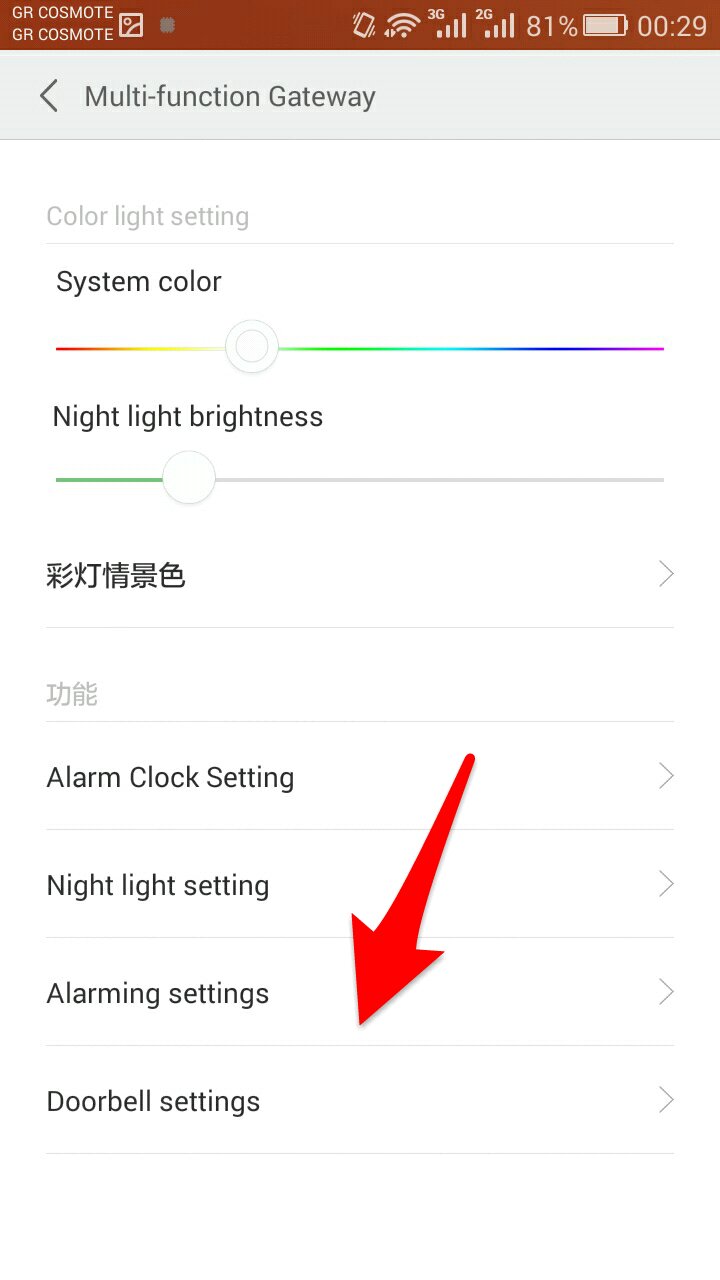Open Doorbell settings
The width and height of the screenshot is (720, 1280).
(x=359, y=1101)
